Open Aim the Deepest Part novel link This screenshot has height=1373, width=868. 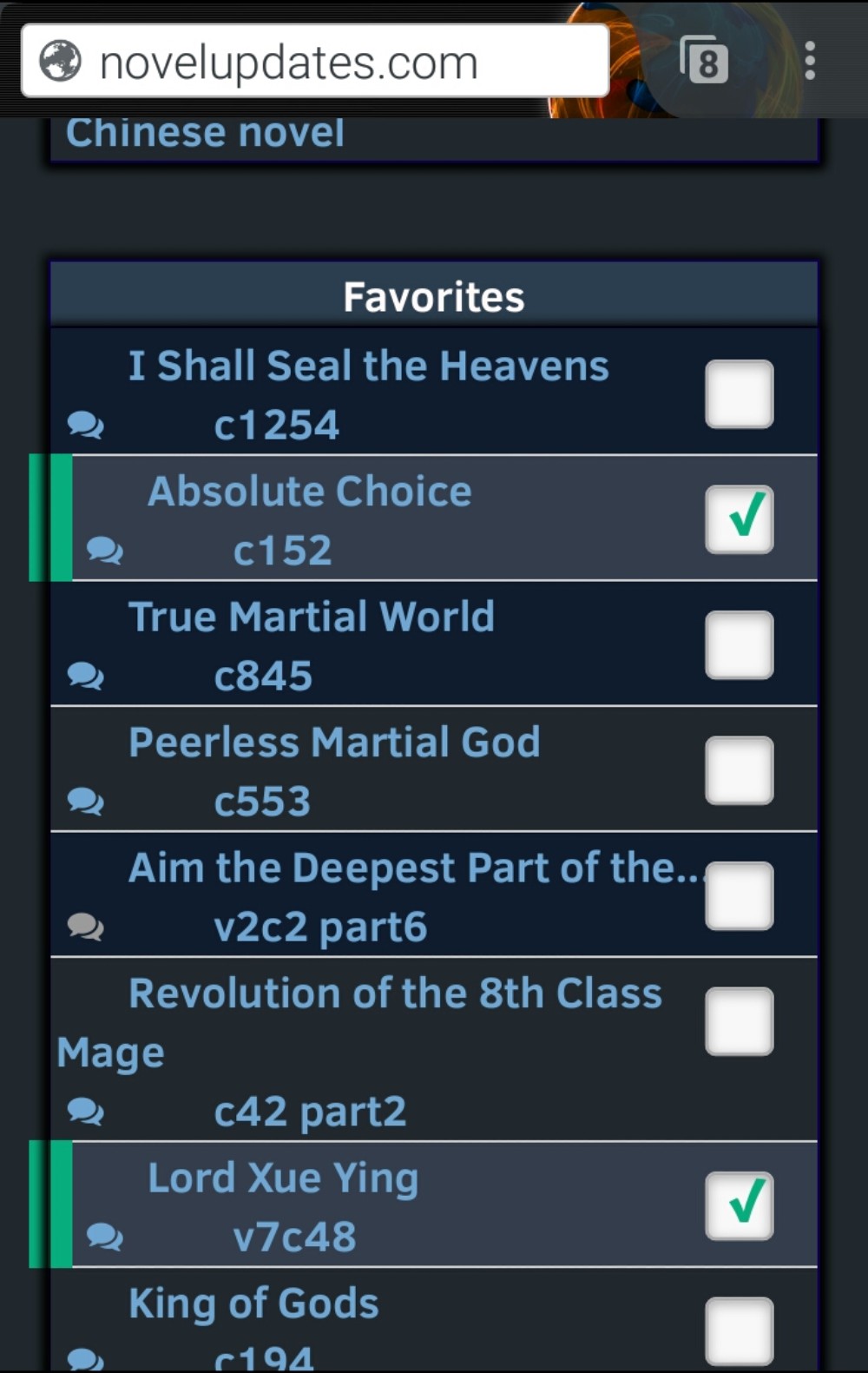pos(412,868)
